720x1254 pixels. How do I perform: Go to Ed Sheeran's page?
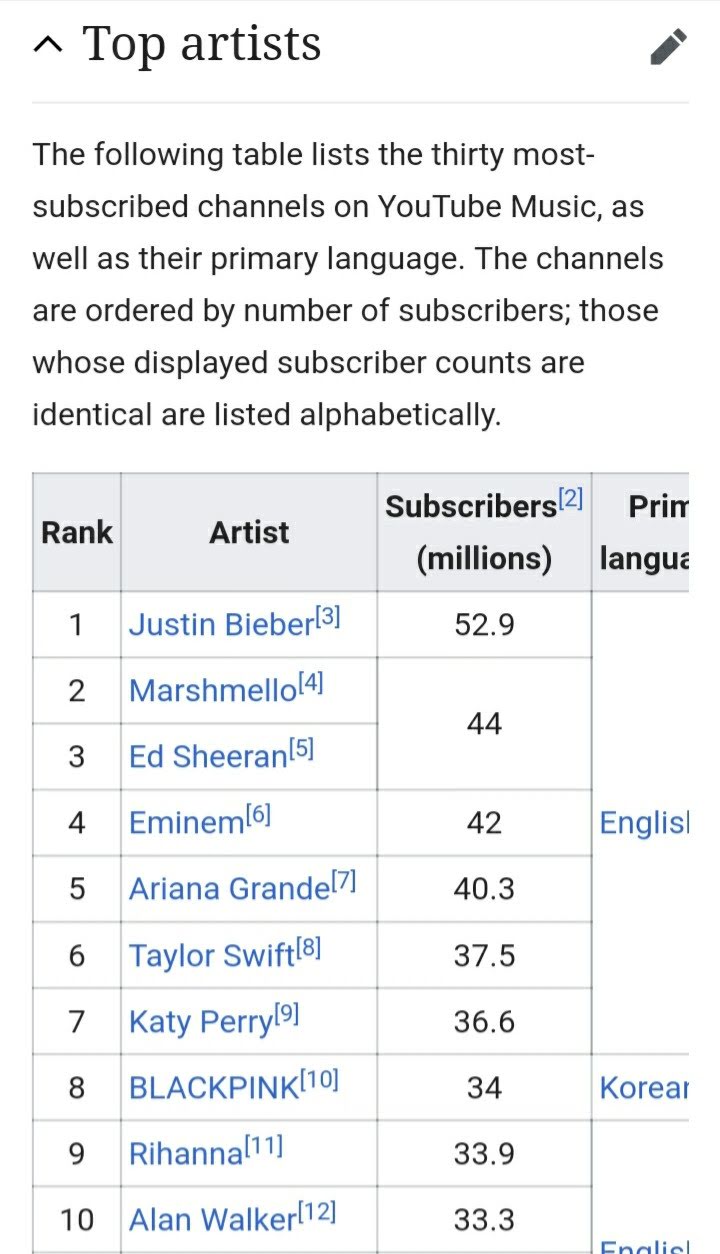207,757
